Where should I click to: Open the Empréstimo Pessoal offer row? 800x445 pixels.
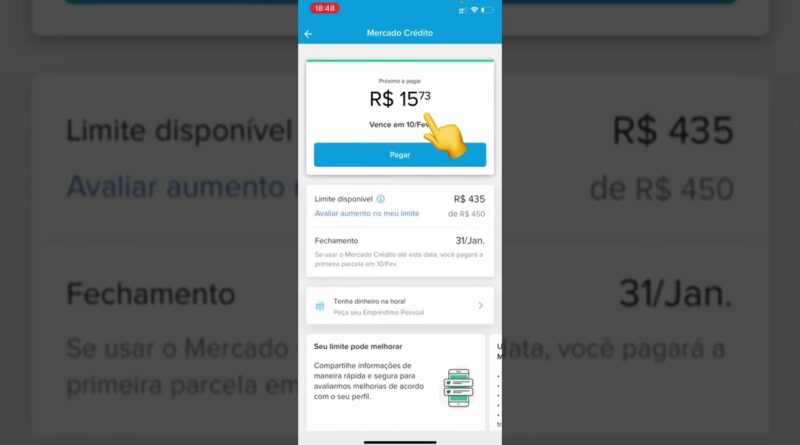tap(399, 306)
